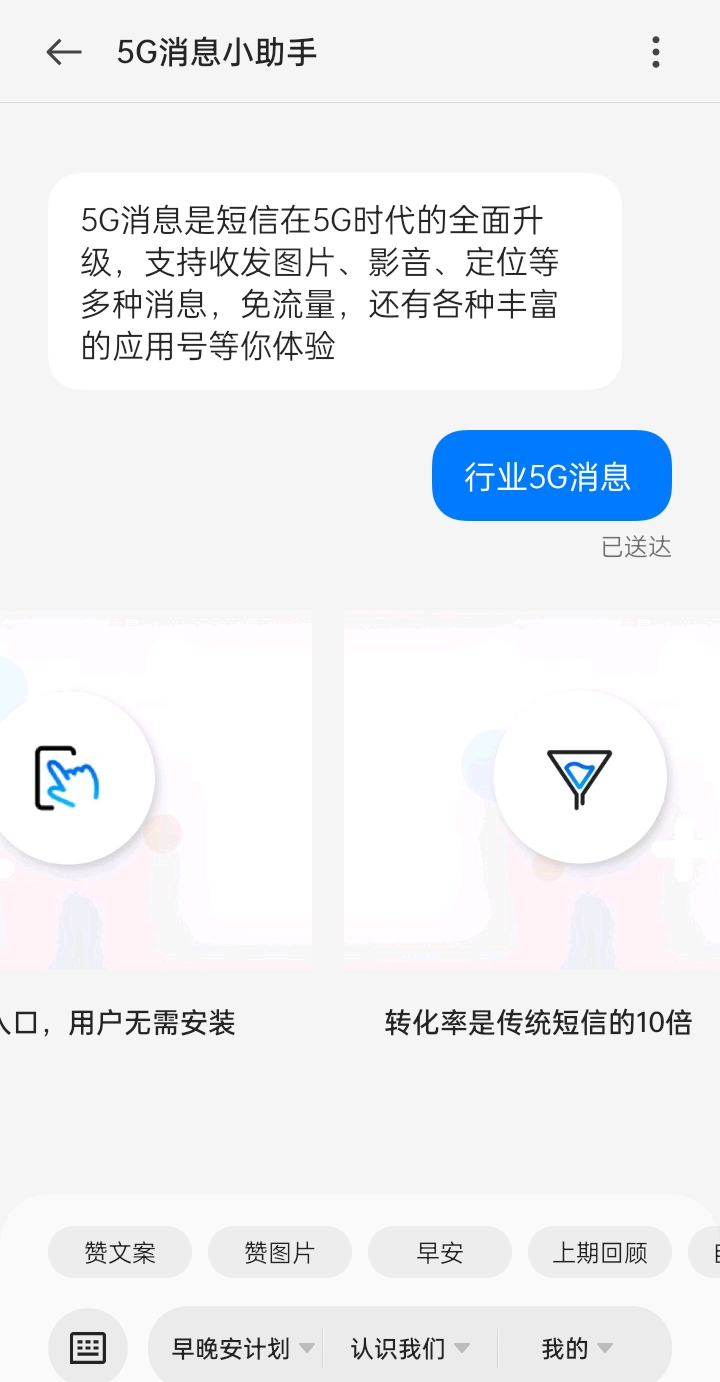Send the 早安 quick reply
Screen dimensions: 720x1382
point(440,1252)
